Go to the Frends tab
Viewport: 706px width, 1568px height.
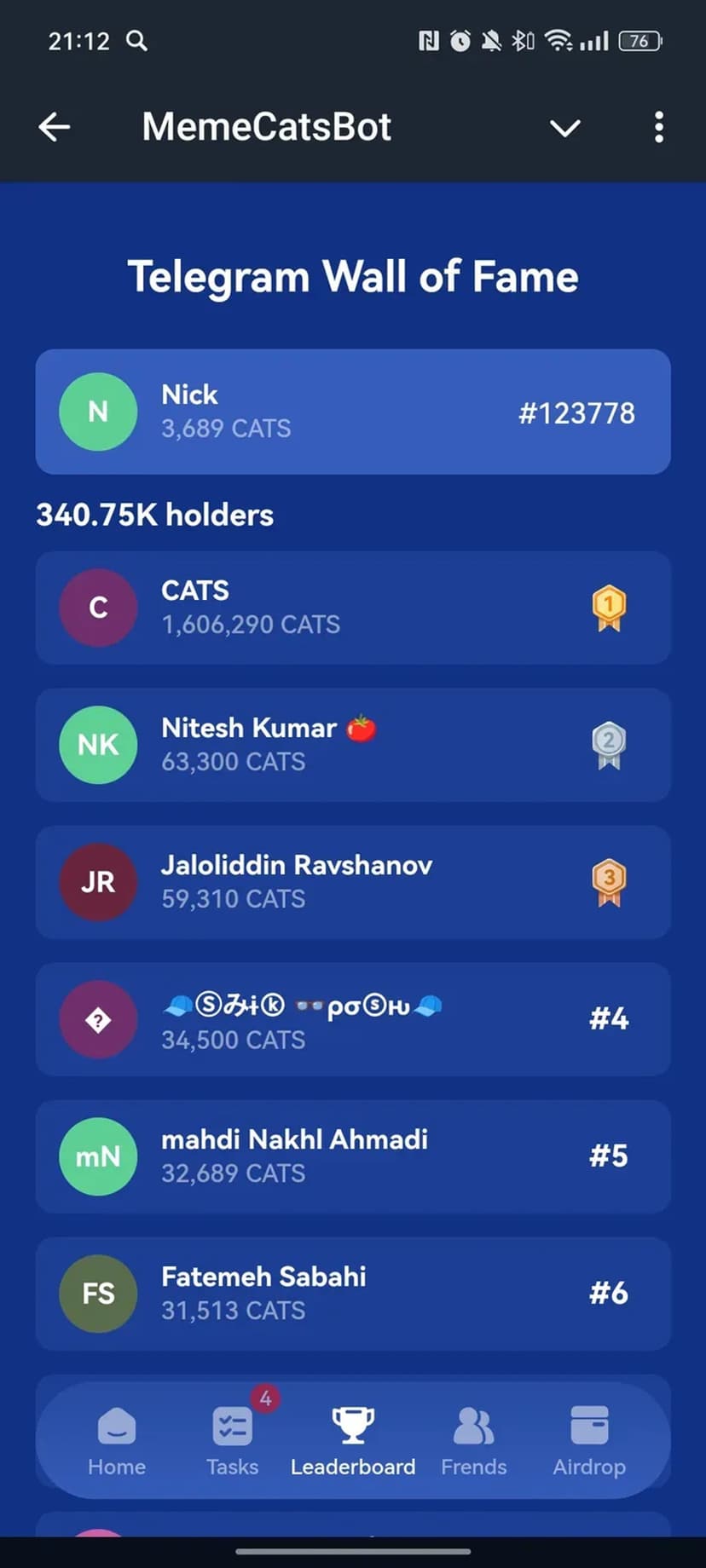(473, 1440)
